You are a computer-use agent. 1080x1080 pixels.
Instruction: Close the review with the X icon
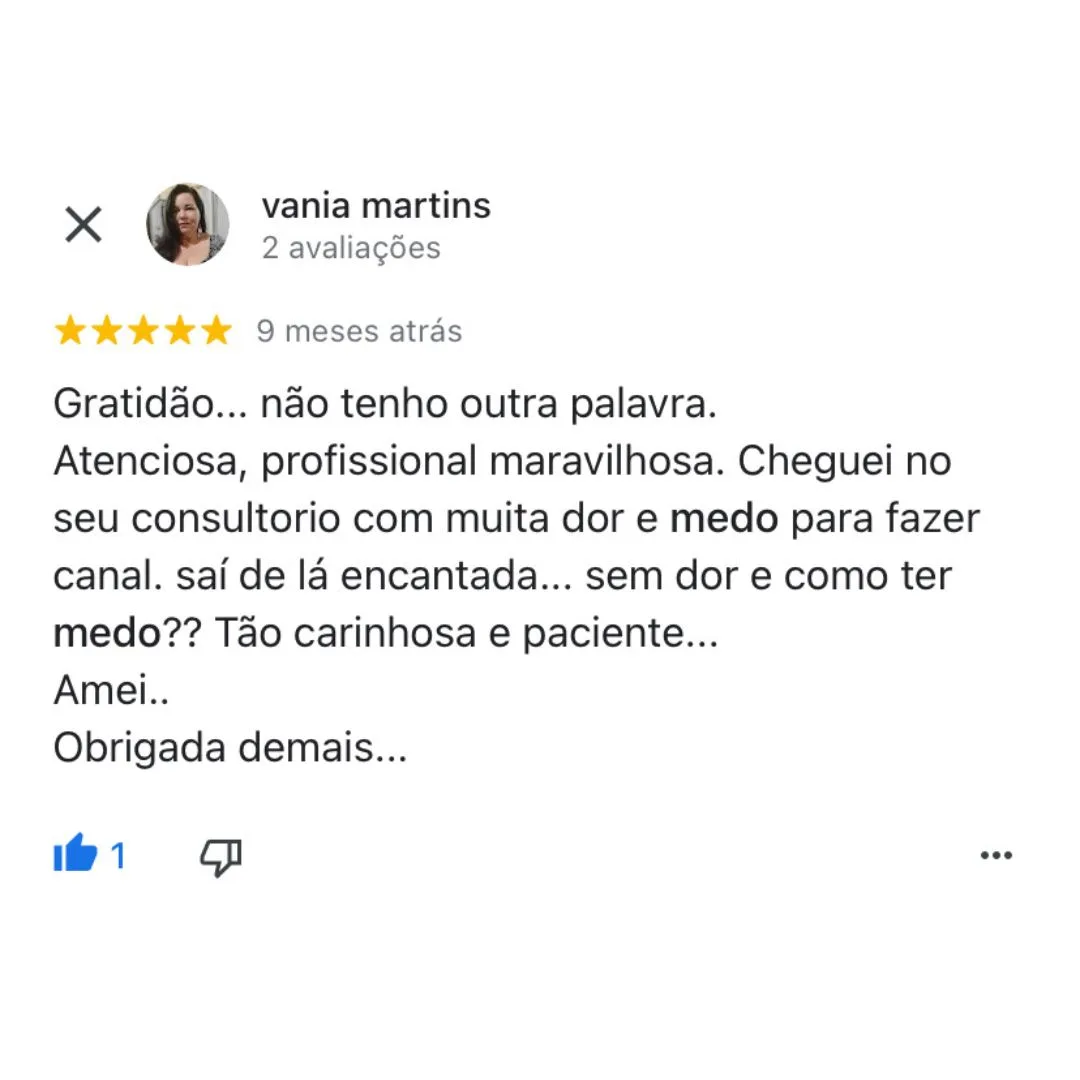[83, 225]
